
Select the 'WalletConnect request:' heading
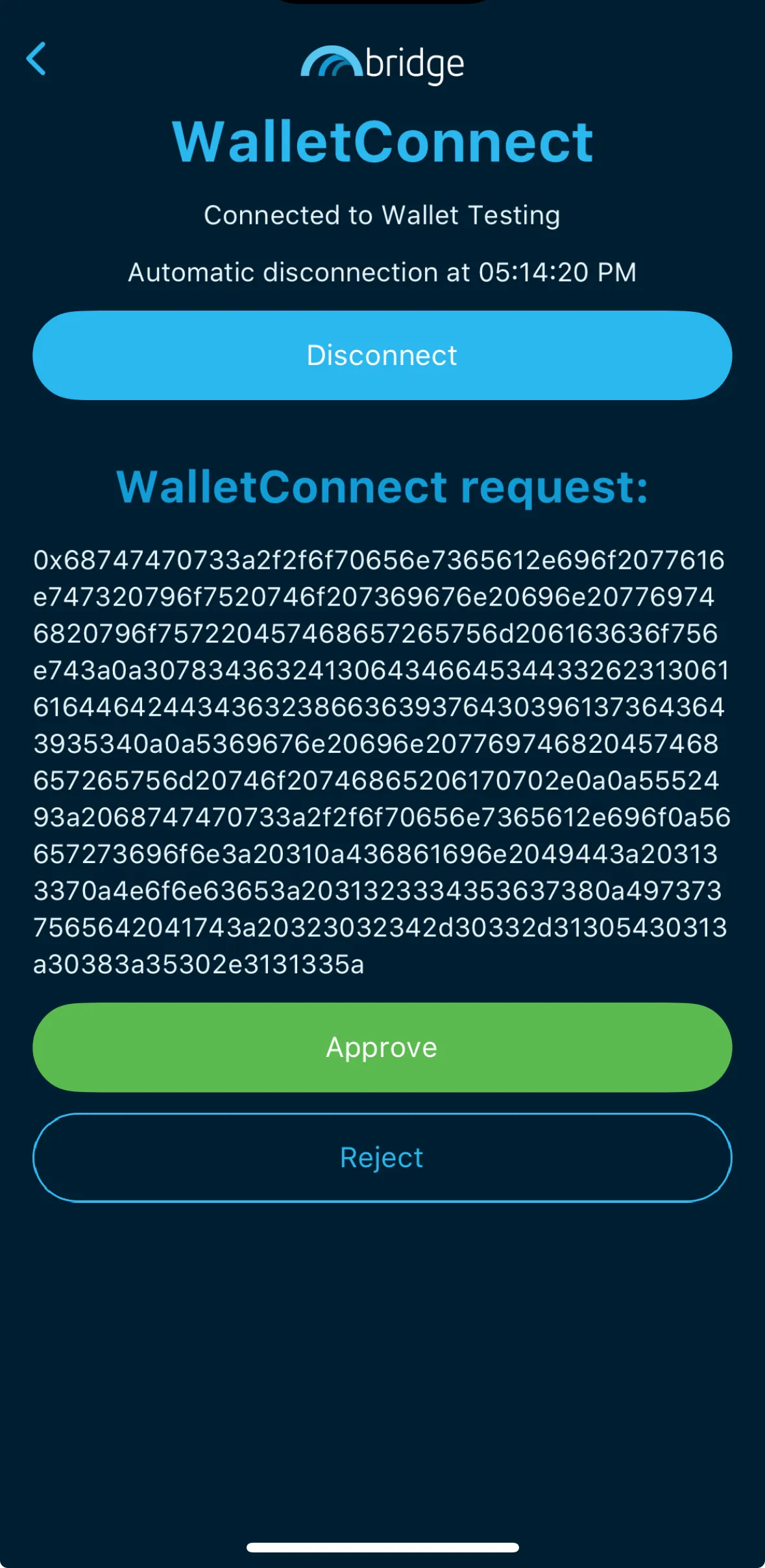[382, 488]
